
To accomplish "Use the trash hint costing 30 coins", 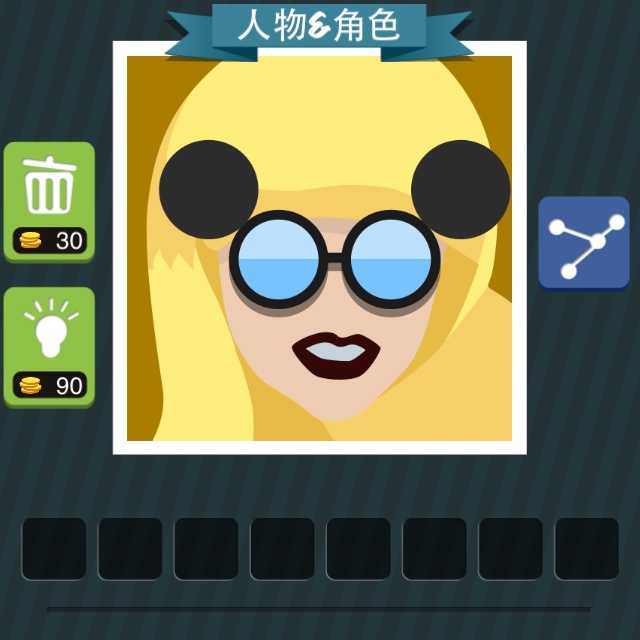I will pyautogui.click(x=49, y=200).
